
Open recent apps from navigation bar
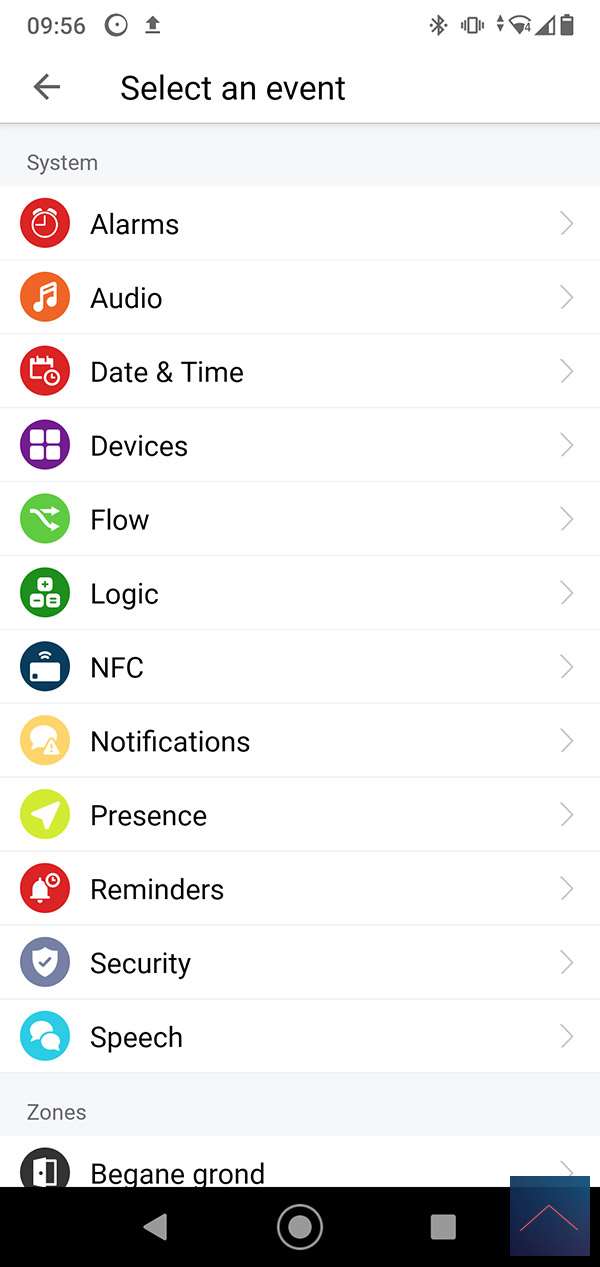tap(442, 1227)
